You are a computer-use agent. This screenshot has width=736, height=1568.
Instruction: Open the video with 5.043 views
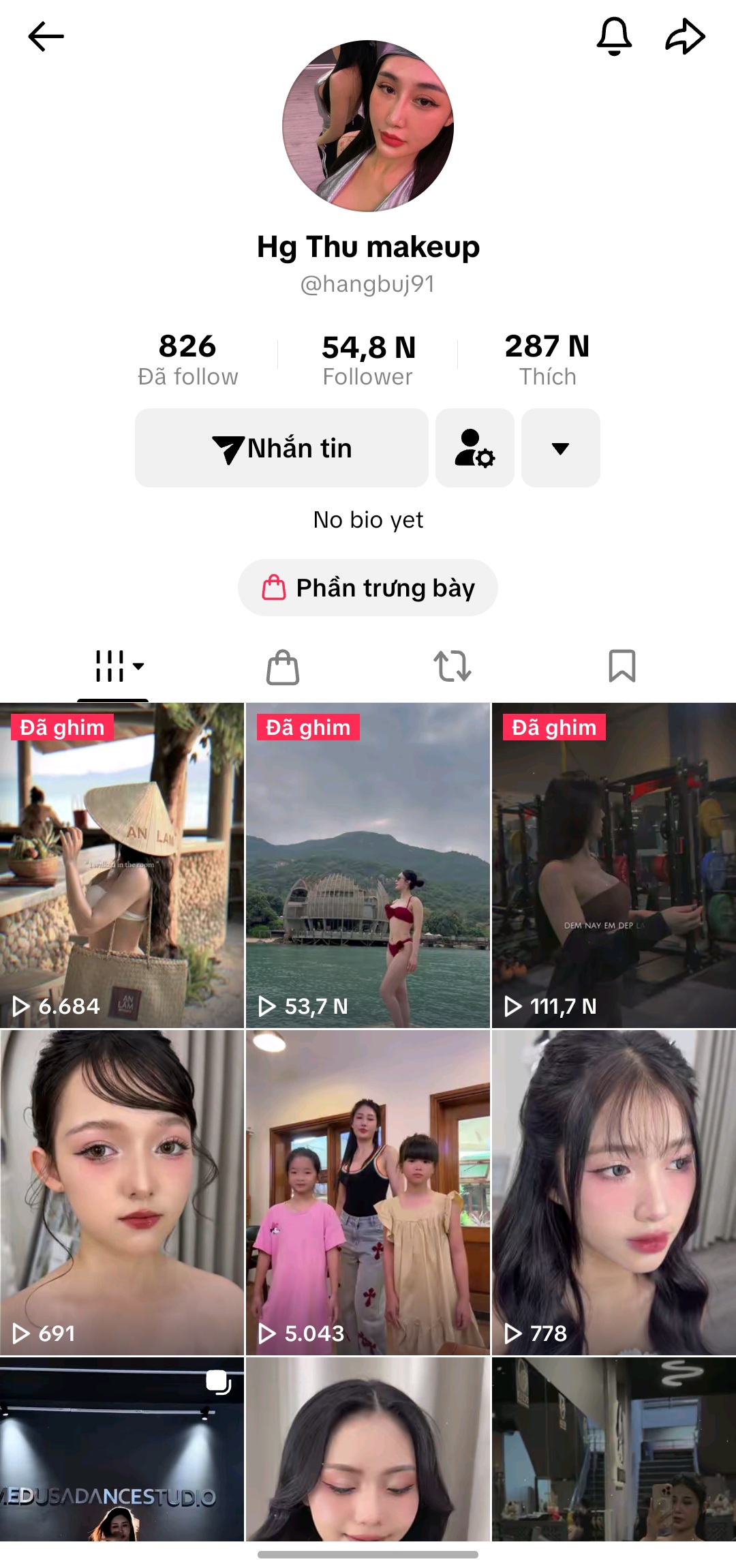click(368, 1192)
